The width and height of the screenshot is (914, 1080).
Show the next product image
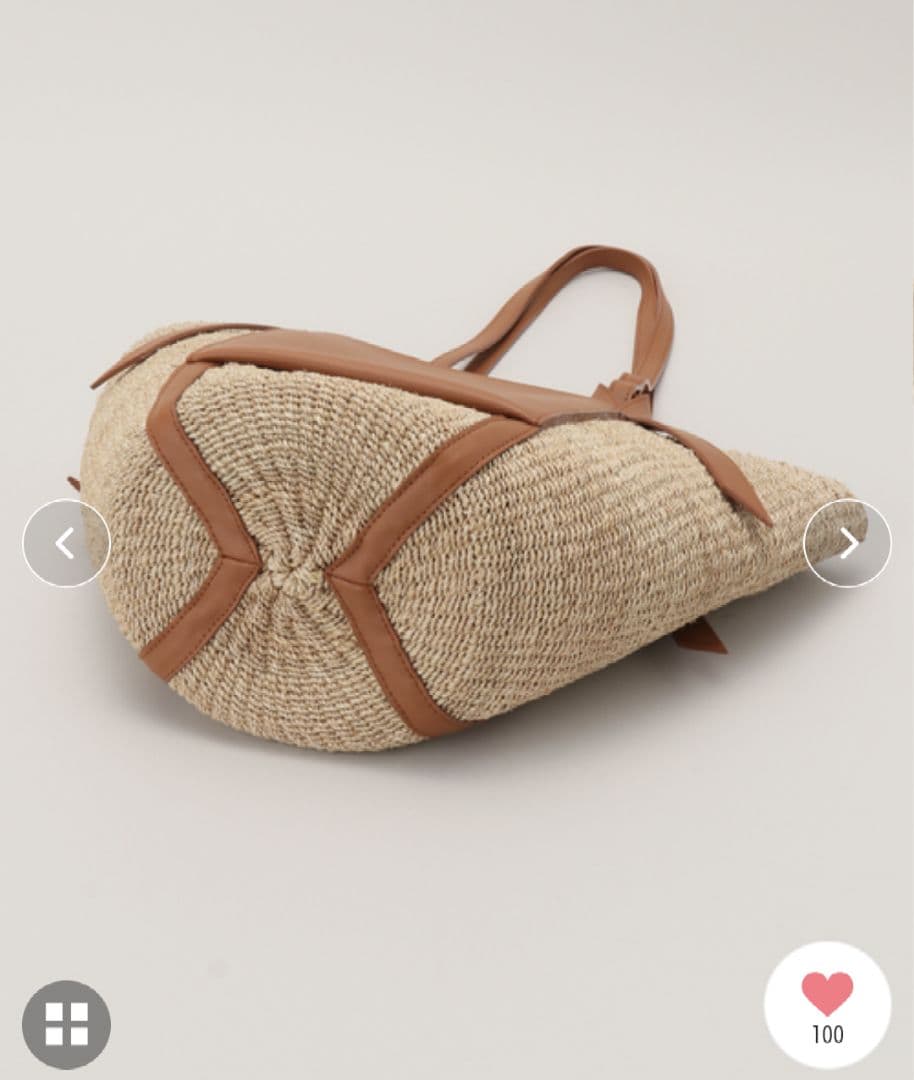click(x=847, y=543)
